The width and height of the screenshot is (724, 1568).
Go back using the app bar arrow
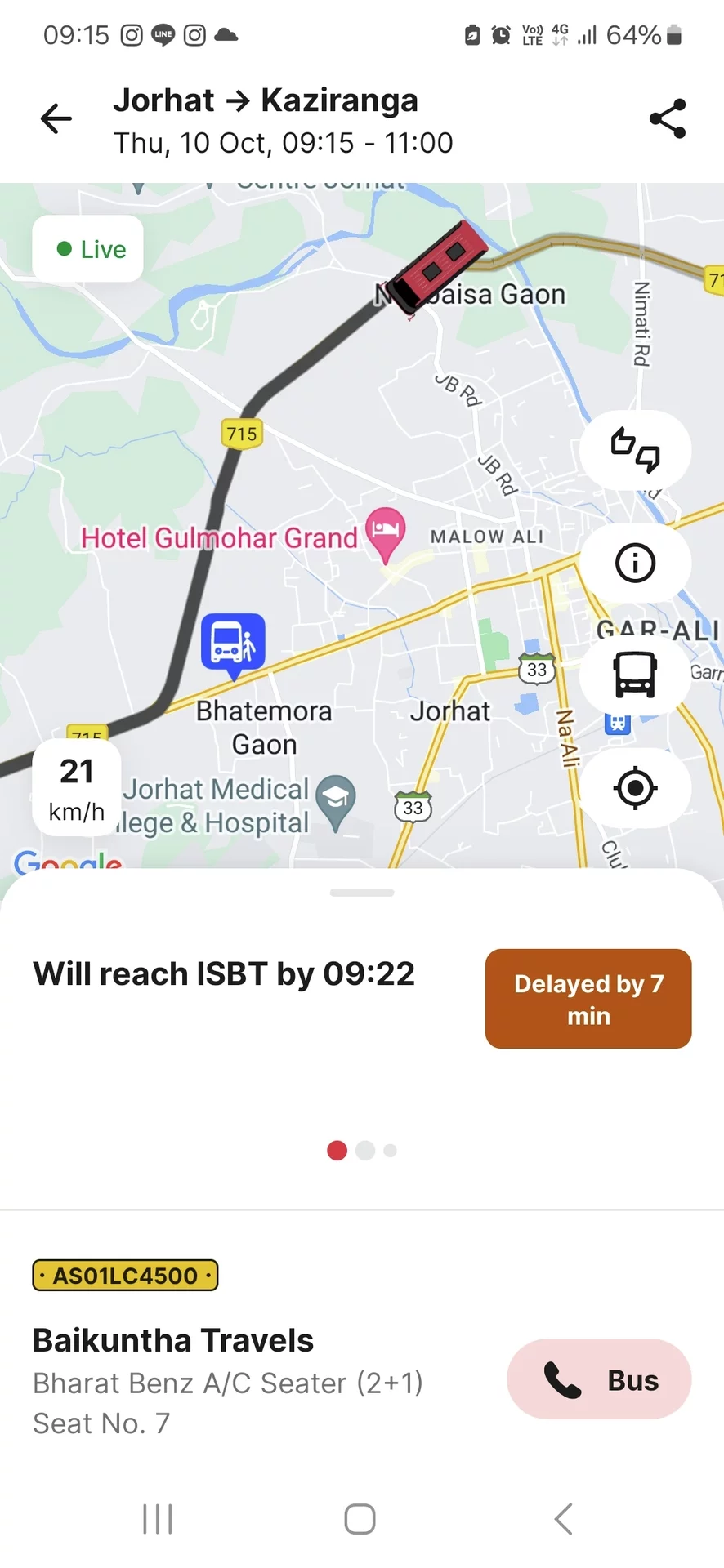pos(56,119)
